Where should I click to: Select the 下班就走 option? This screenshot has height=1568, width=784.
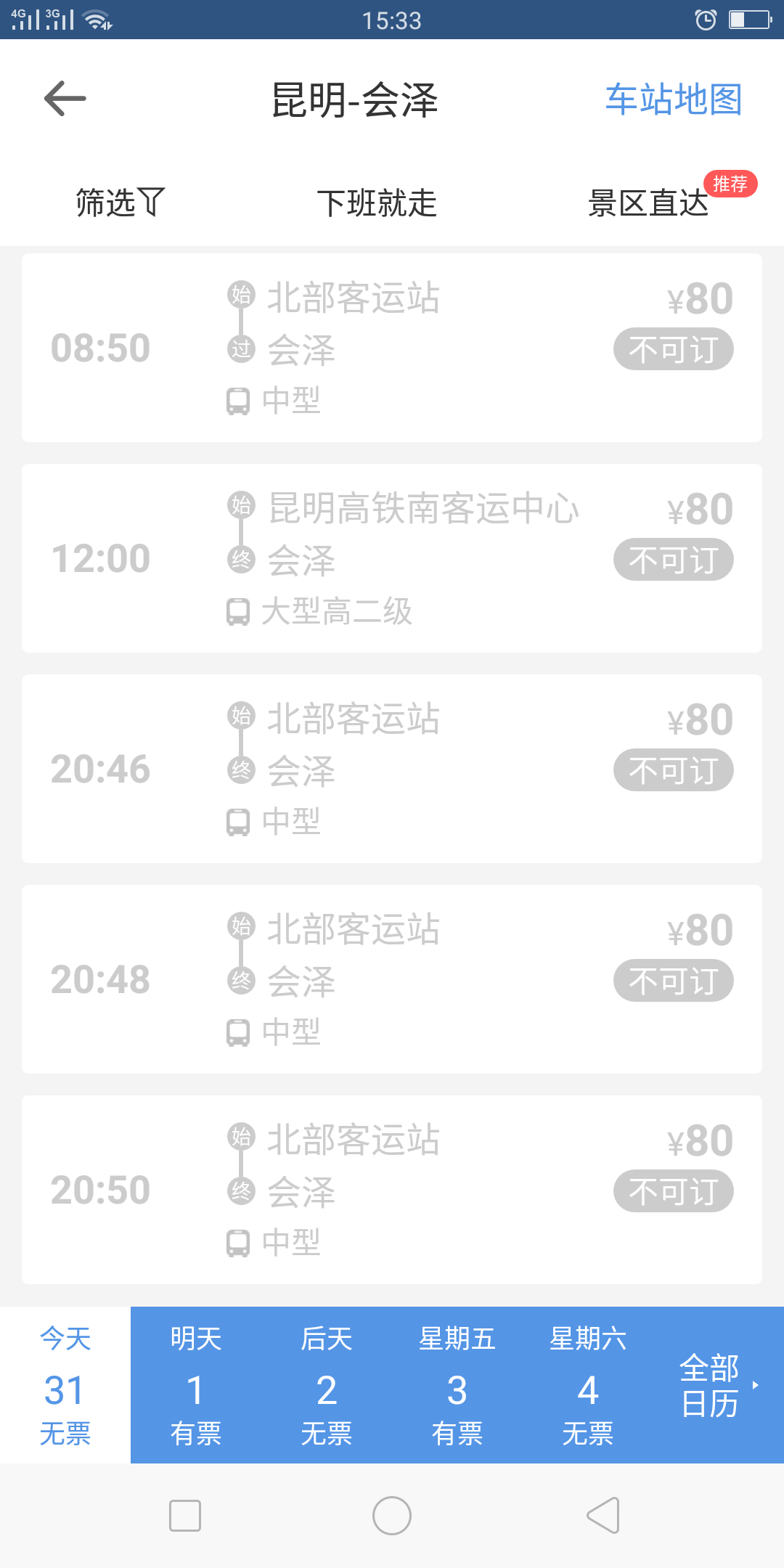[x=377, y=203]
